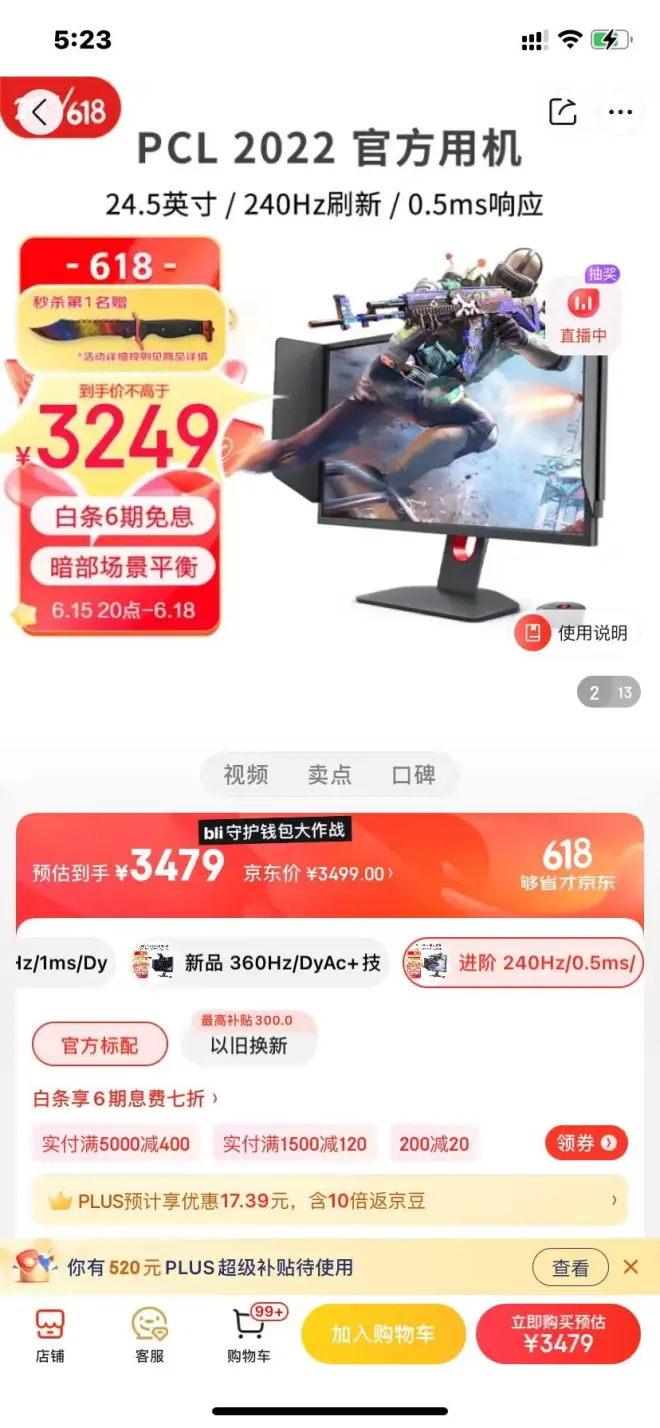Image resolution: width=660 pixels, height=1428 pixels.
Task: Select the 进阶 240Hz/0.5ms model option
Action: [522, 963]
